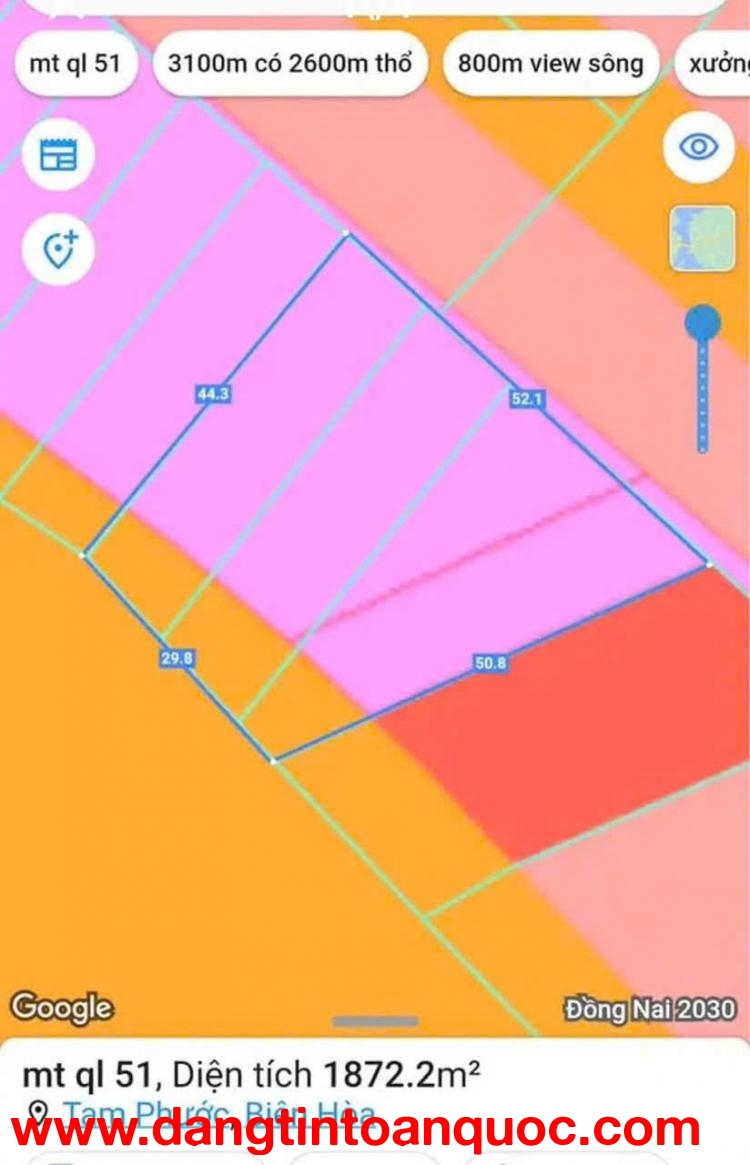The image size is (750, 1165).
Task: Add a new location marker
Action: point(58,248)
